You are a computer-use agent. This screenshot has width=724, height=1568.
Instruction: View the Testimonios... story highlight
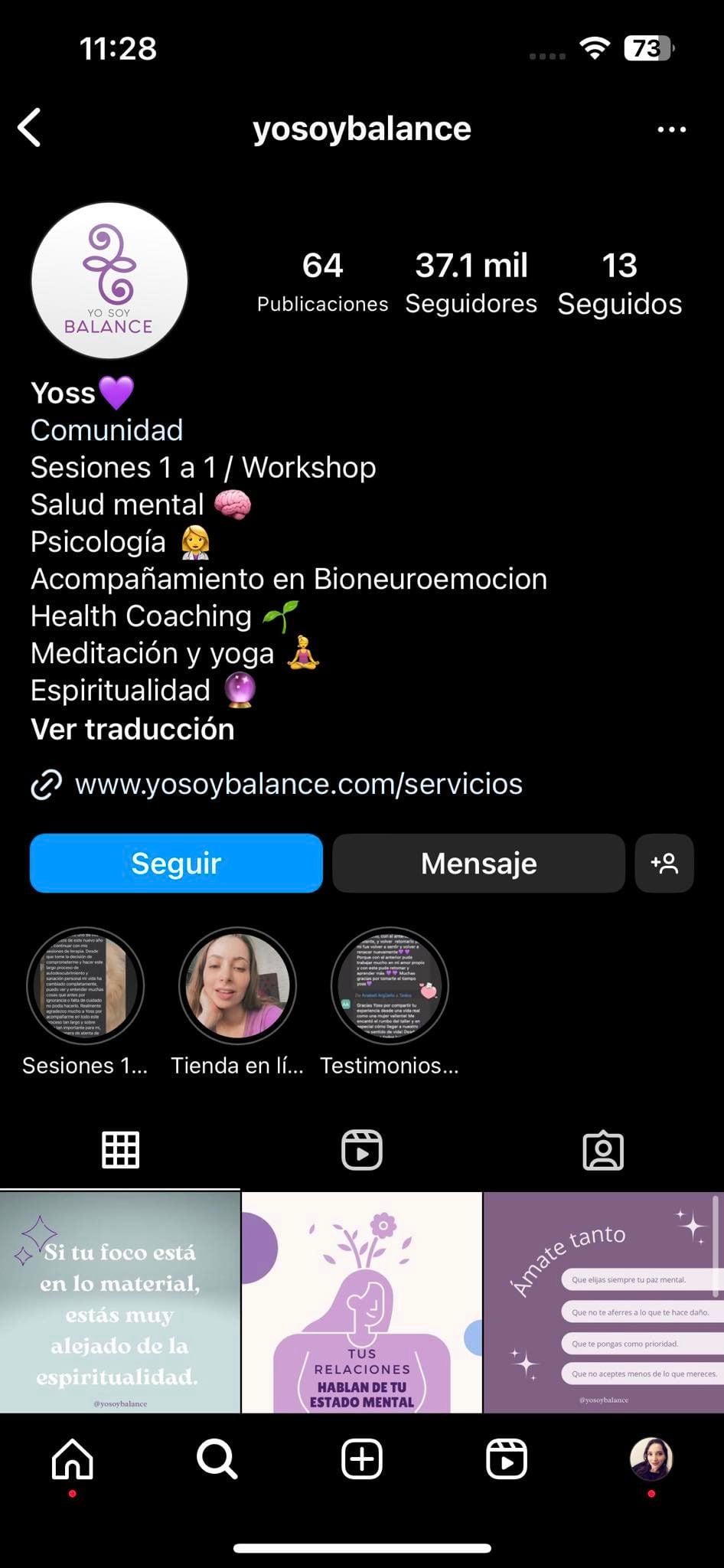click(390, 985)
